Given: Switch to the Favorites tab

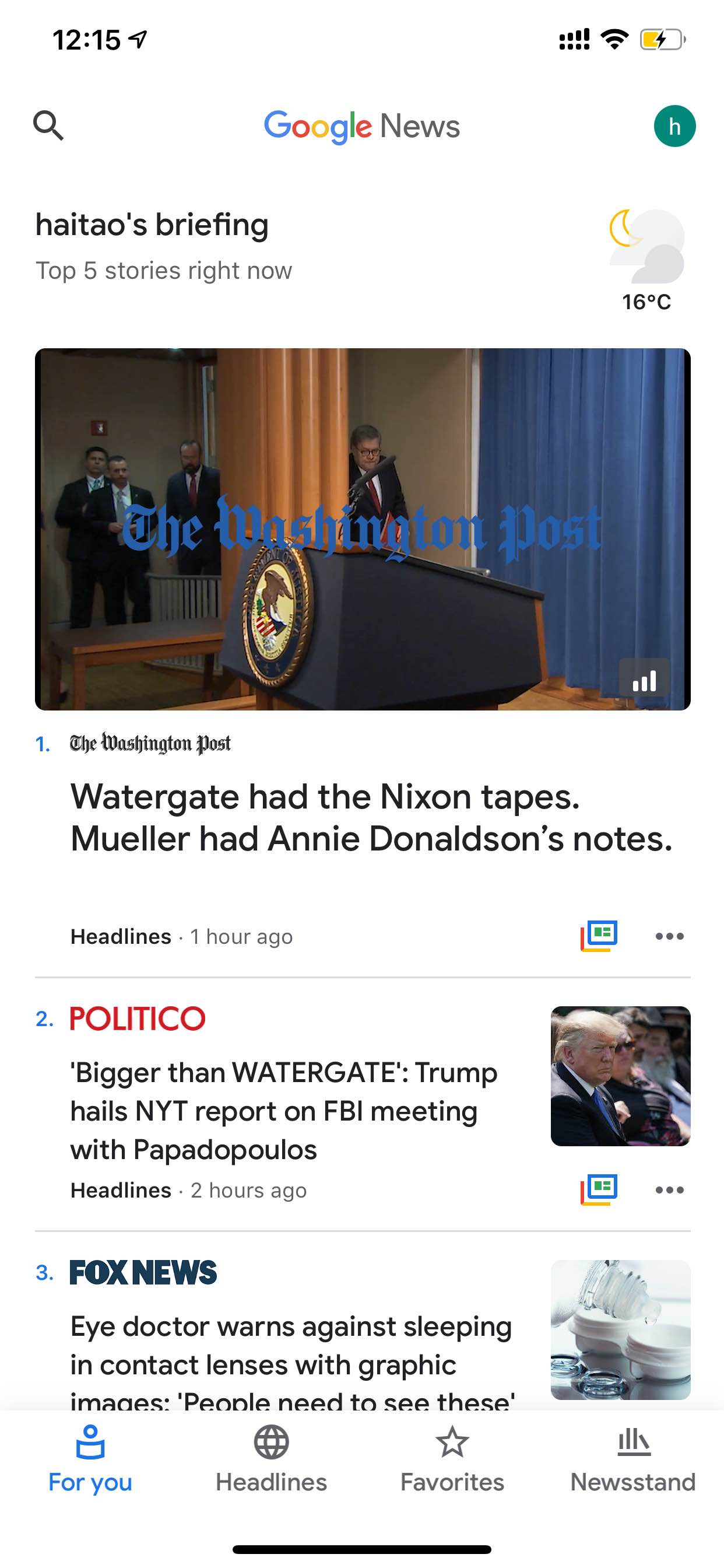Looking at the screenshot, I should 452,1459.
